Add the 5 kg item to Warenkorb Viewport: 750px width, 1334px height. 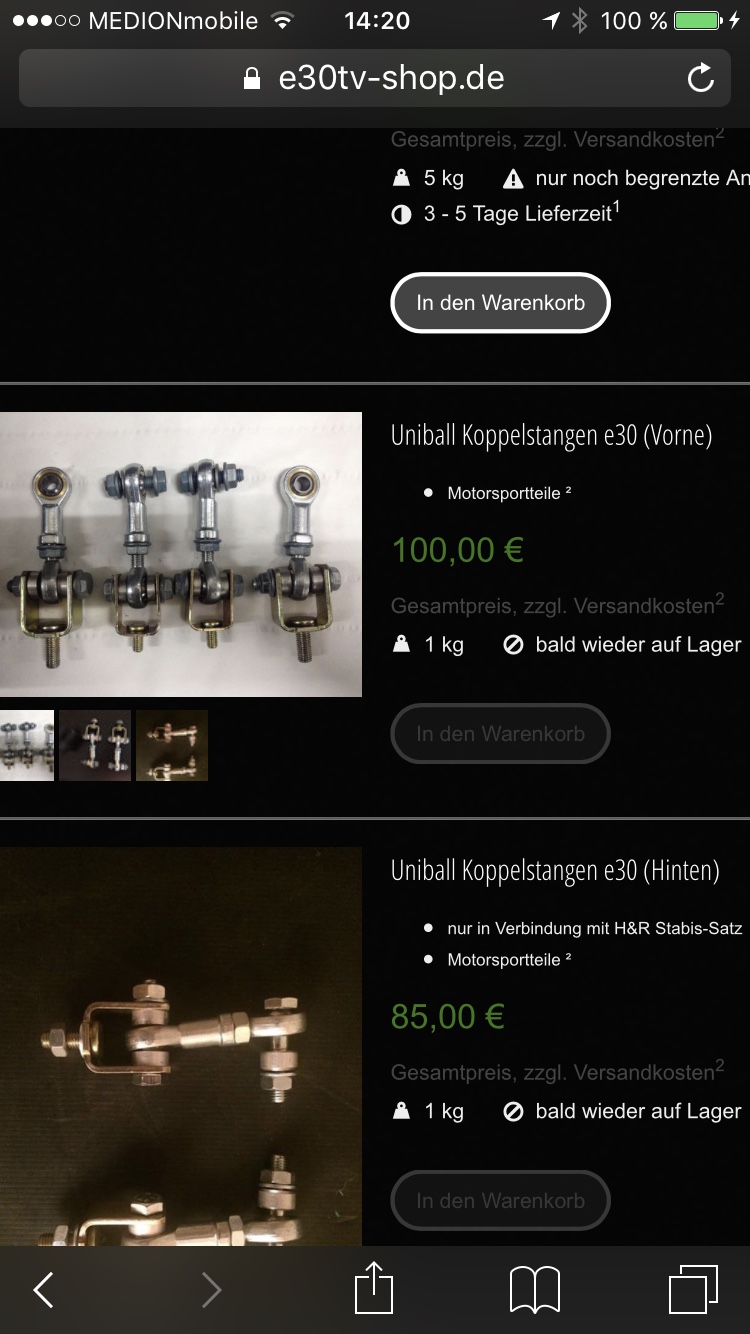(x=499, y=302)
